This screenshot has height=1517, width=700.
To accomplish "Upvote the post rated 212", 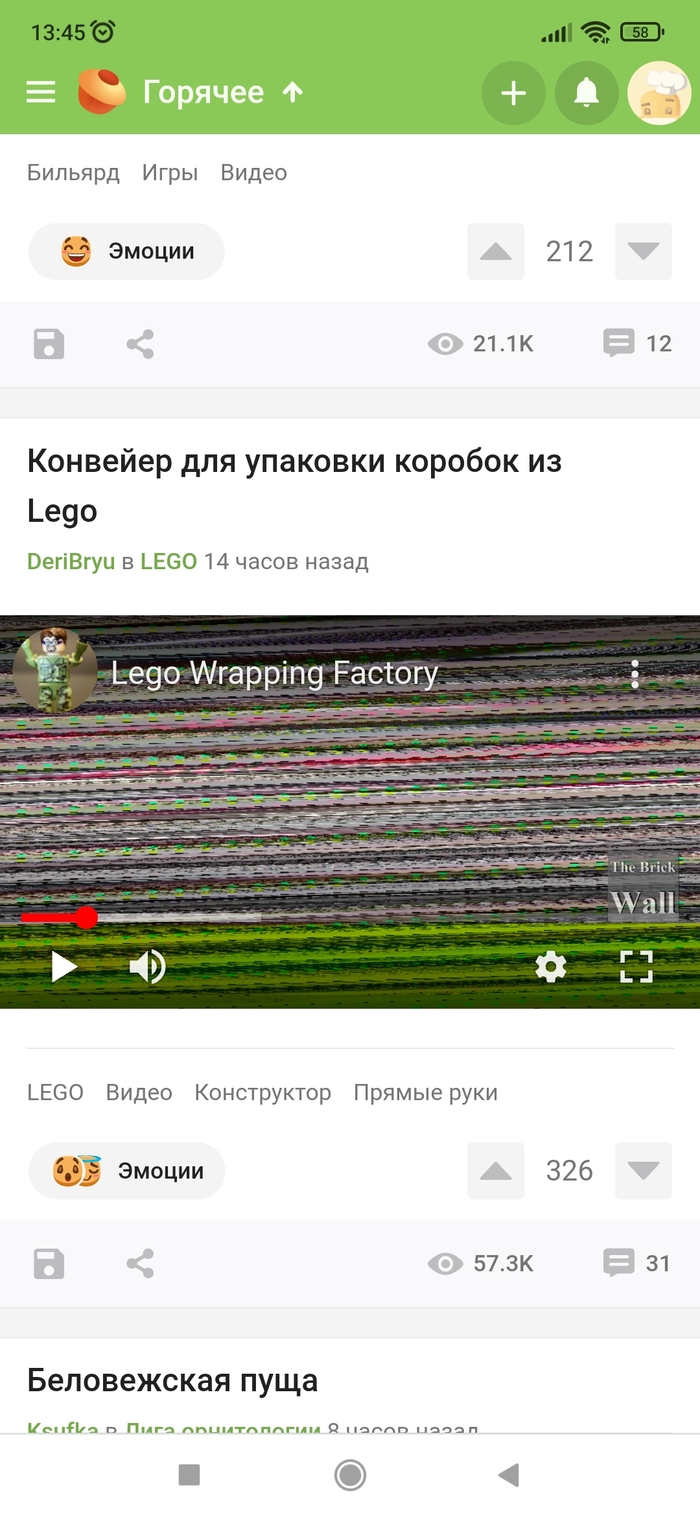I will tap(495, 251).
